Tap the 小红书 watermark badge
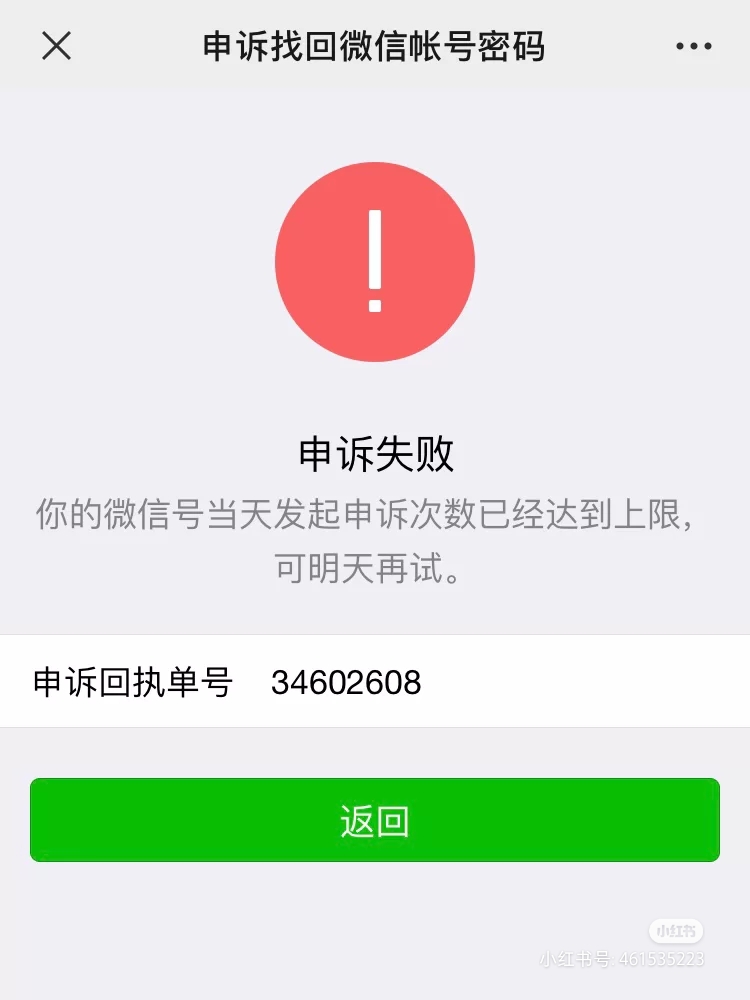The width and height of the screenshot is (750, 1000). (x=679, y=929)
